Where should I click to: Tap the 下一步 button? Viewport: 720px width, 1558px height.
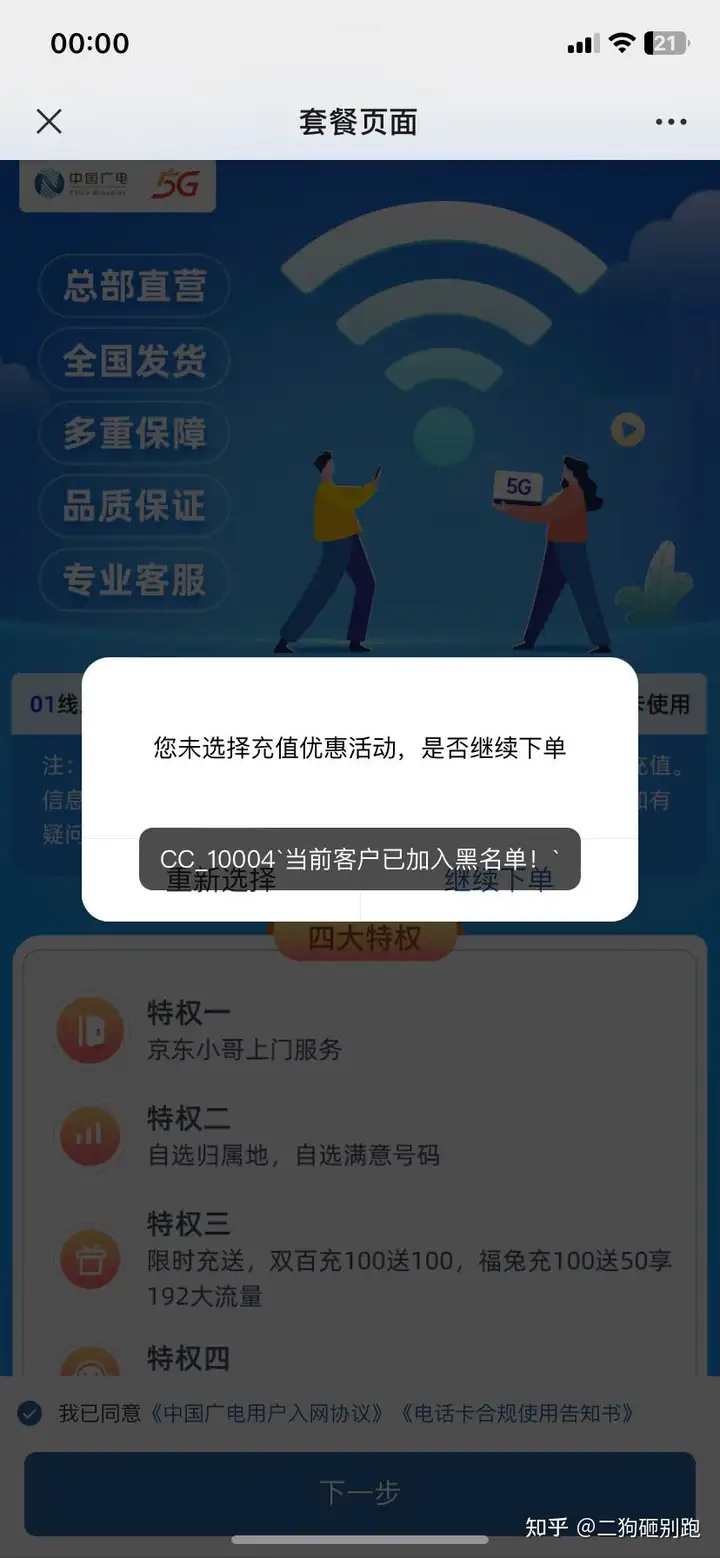(360, 1493)
